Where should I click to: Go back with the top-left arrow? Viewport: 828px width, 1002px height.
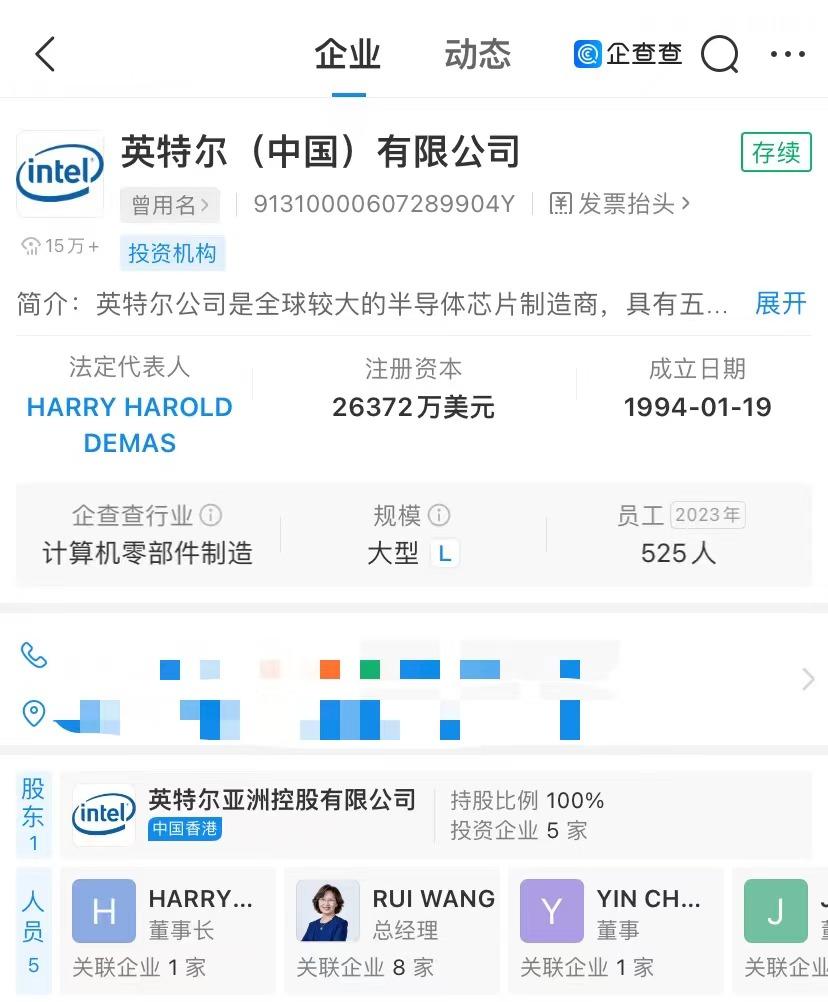(46, 54)
